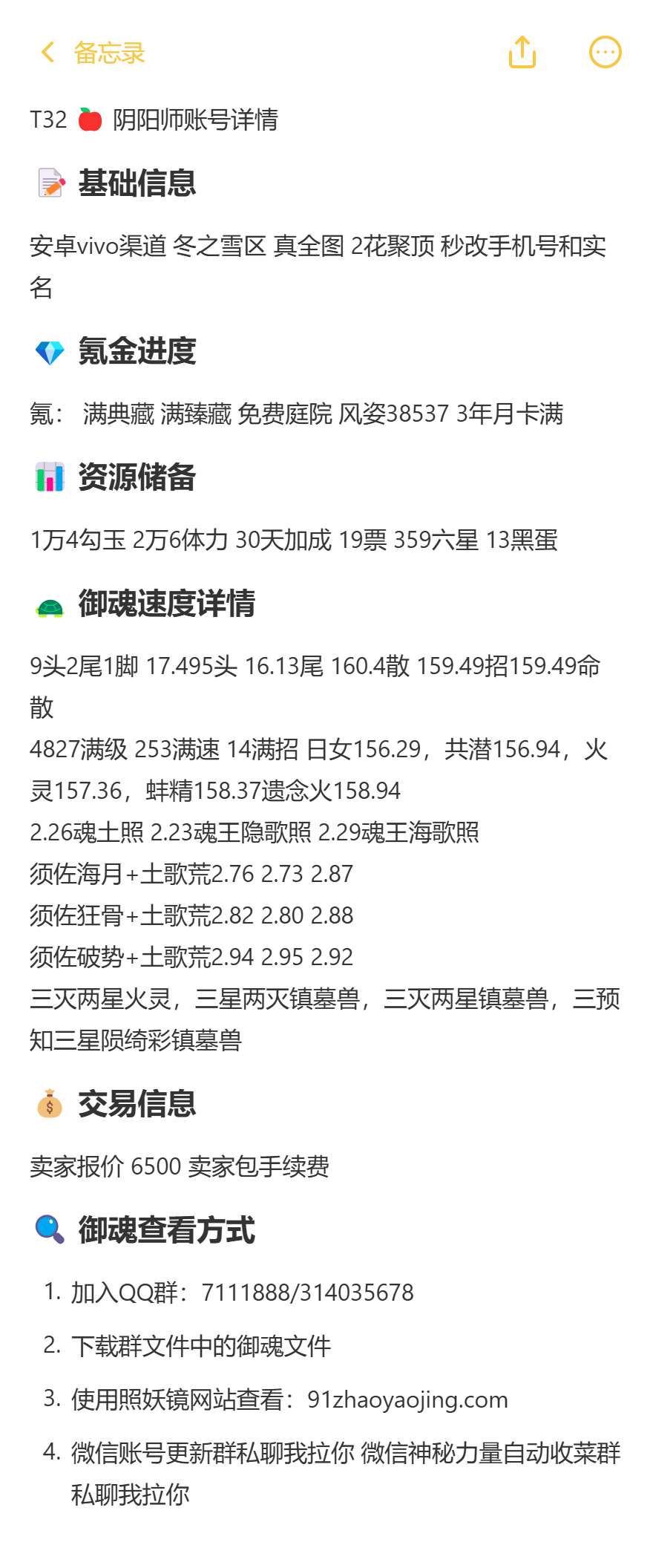Share this note
This screenshot has height=1568, width=653.
coord(522,52)
